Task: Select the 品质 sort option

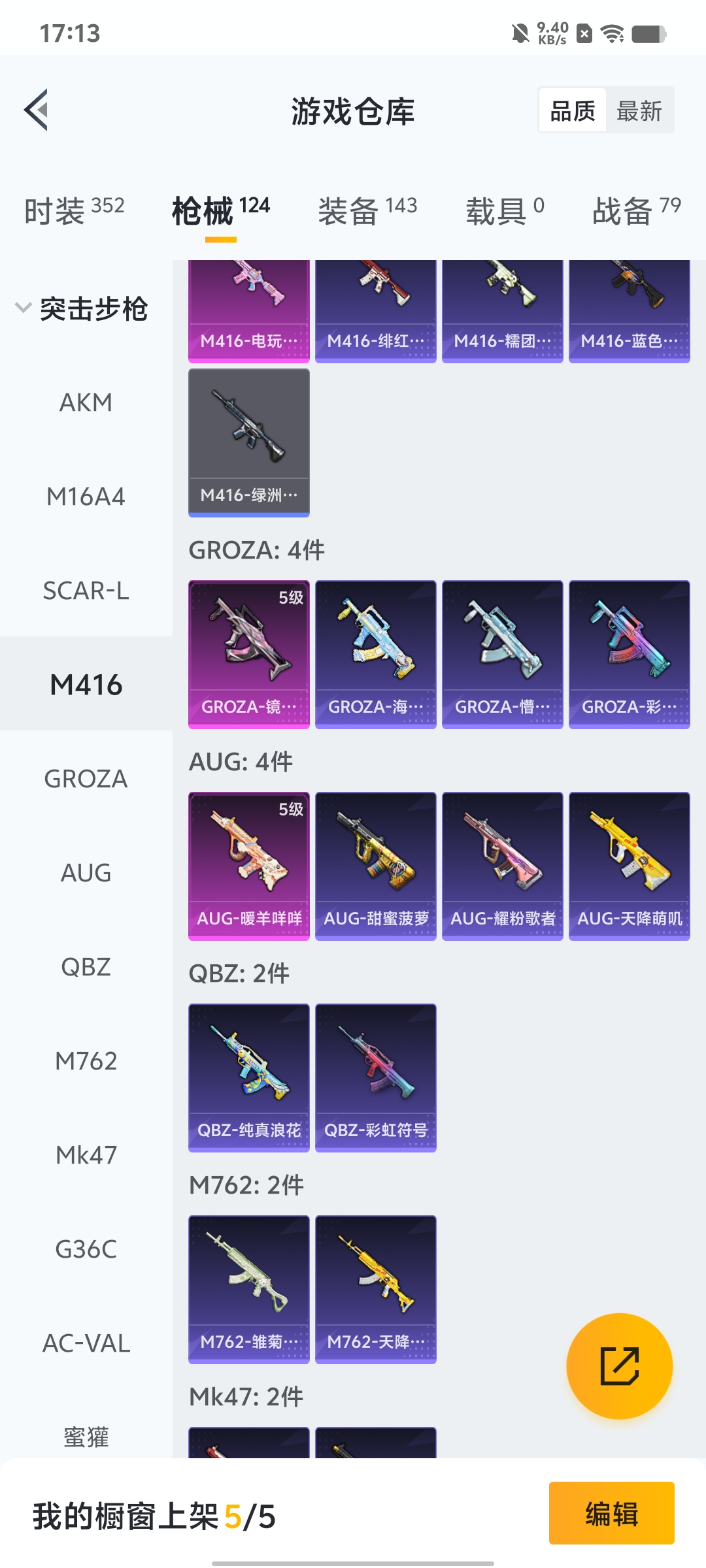Action: (x=572, y=110)
